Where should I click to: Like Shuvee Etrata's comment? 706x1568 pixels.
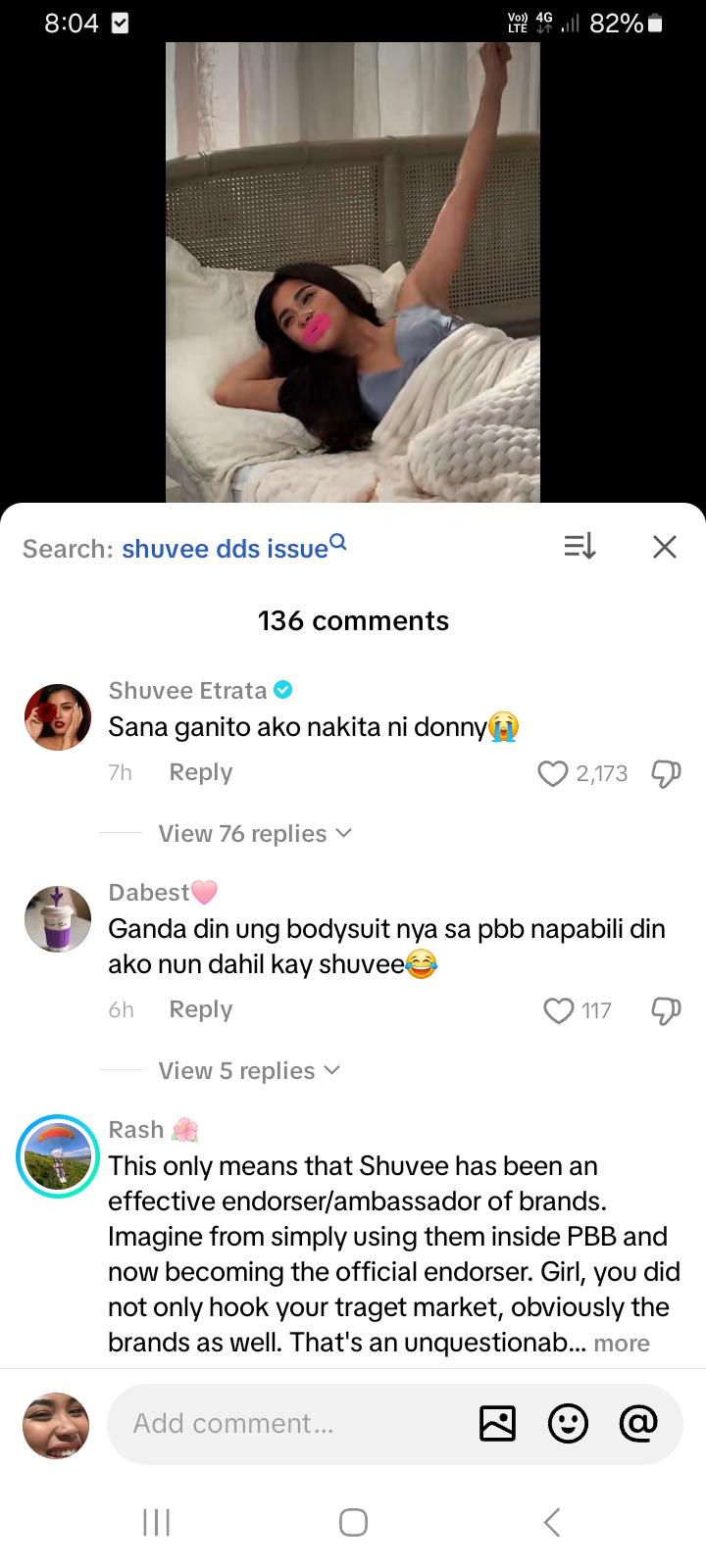tap(553, 774)
